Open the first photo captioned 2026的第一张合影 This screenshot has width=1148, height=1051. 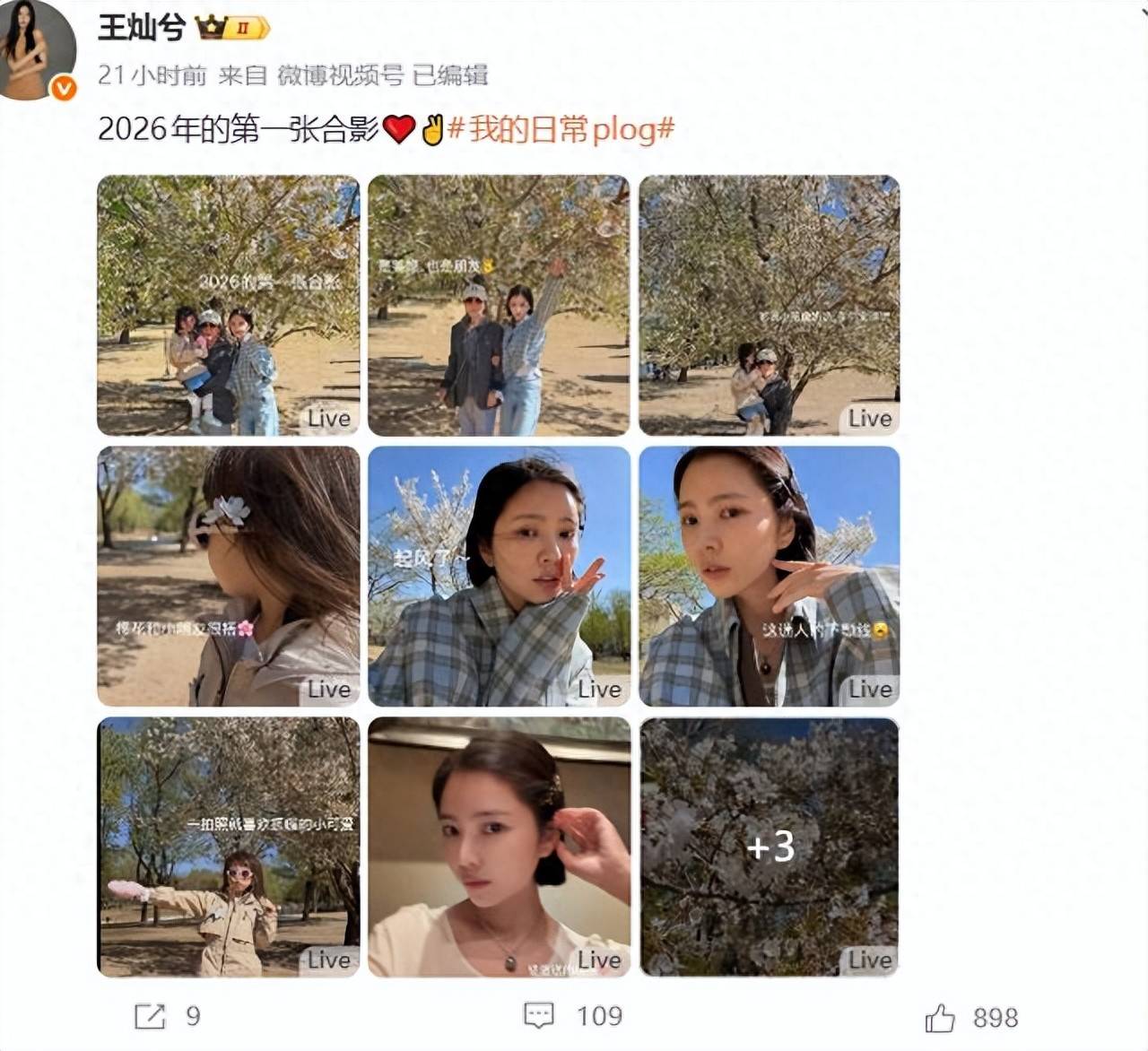point(228,305)
